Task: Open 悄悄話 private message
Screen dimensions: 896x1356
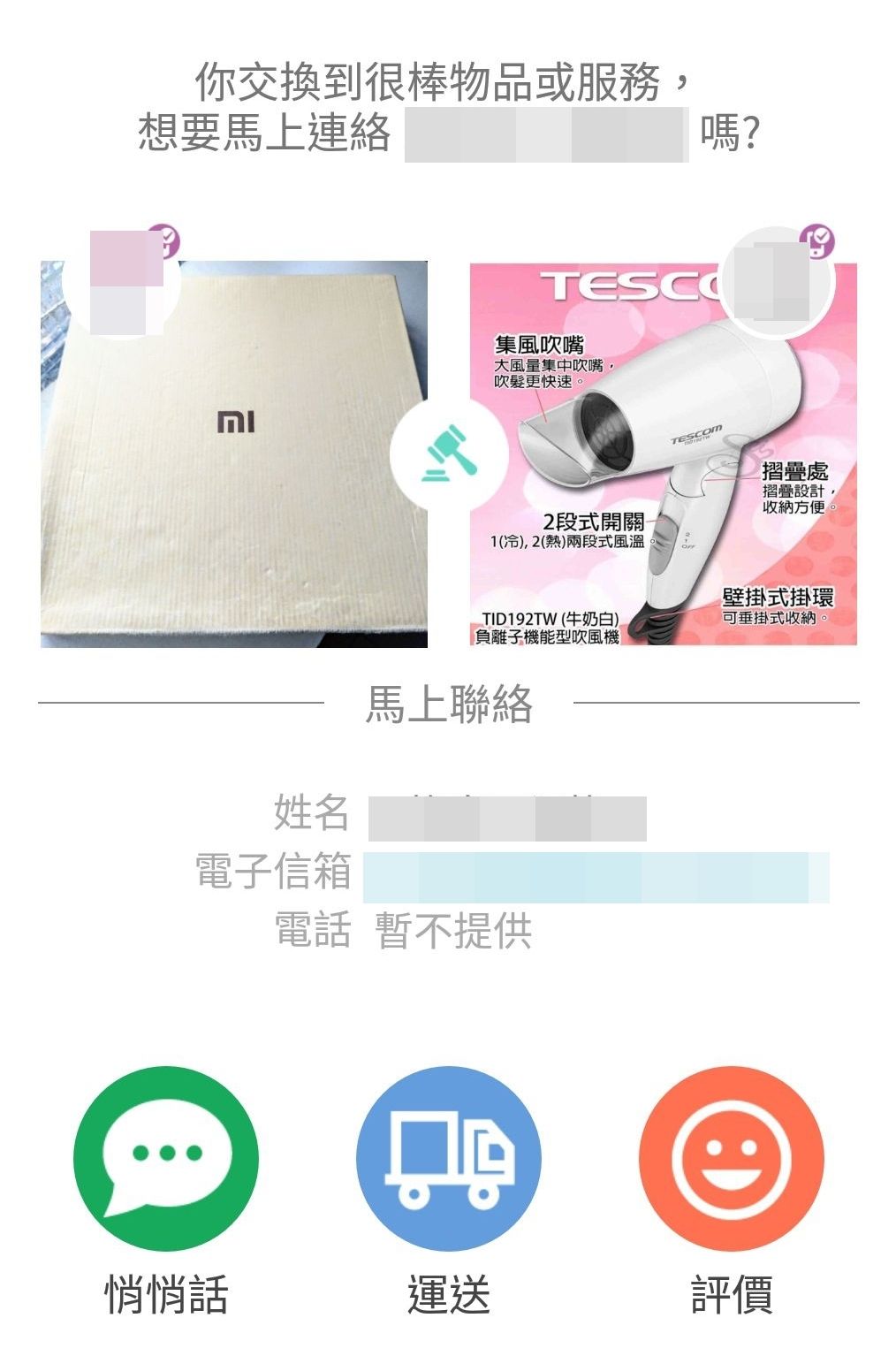Action: [x=165, y=1158]
